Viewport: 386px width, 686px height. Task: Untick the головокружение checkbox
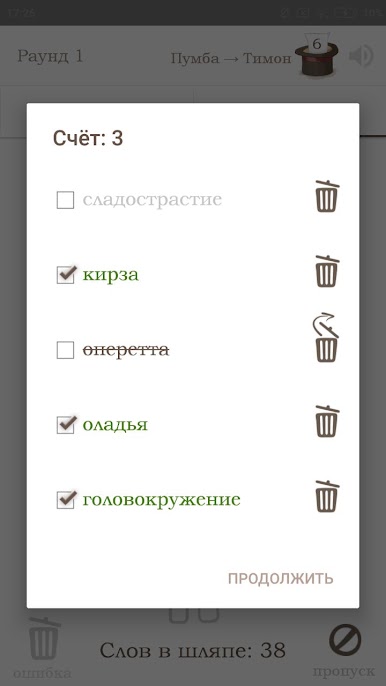(x=66, y=500)
